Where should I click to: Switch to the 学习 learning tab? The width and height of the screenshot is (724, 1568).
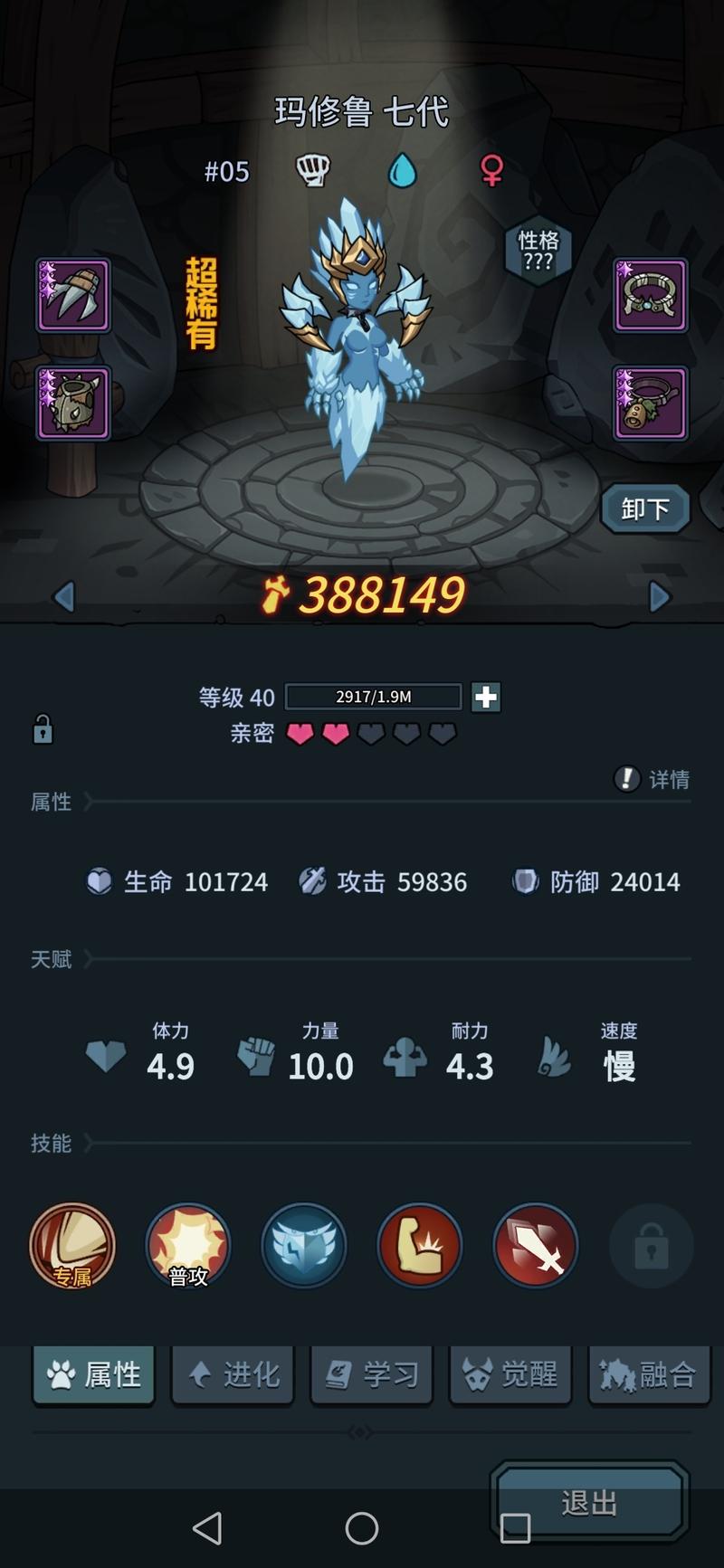[373, 1375]
